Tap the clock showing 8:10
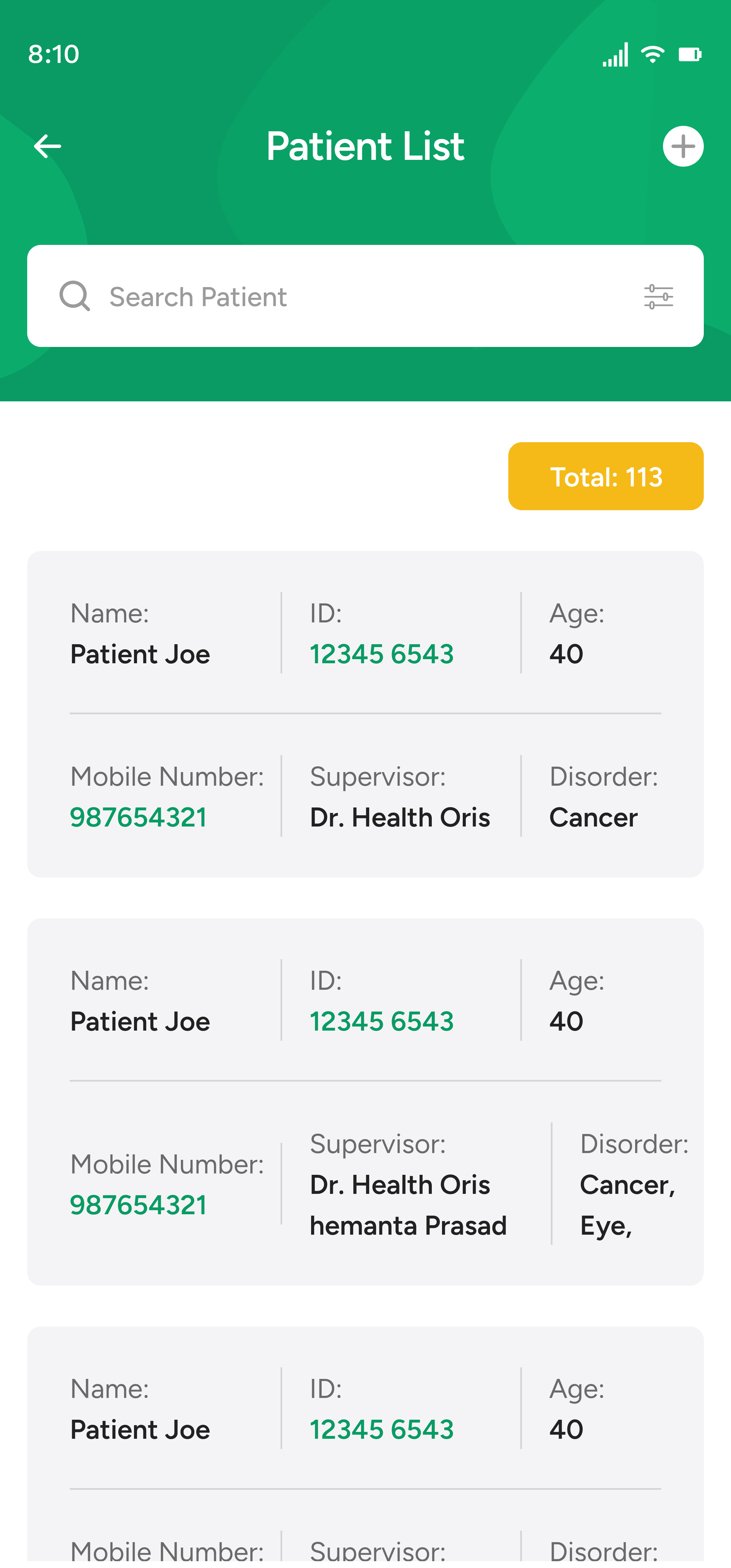 (54, 53)
